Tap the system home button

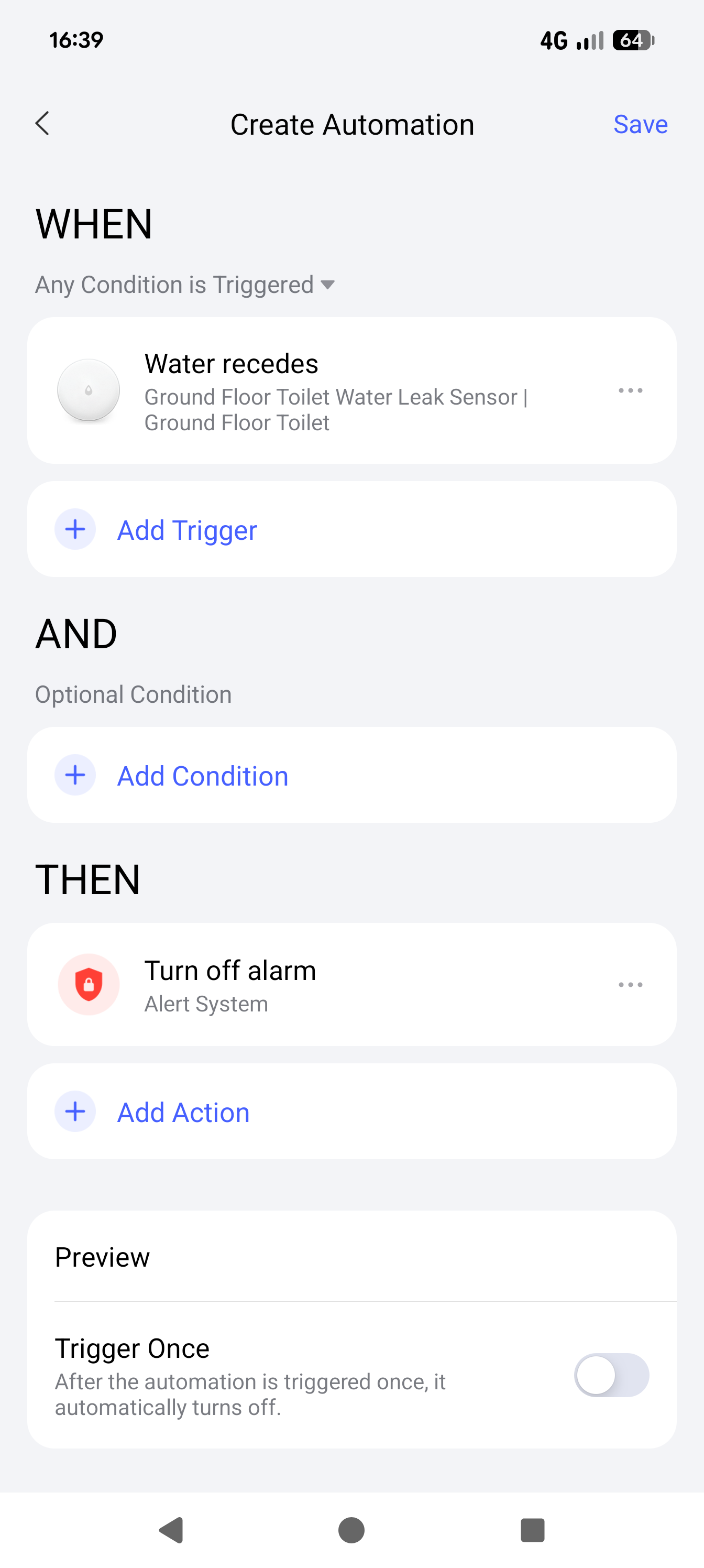(x=351, y=1530)
